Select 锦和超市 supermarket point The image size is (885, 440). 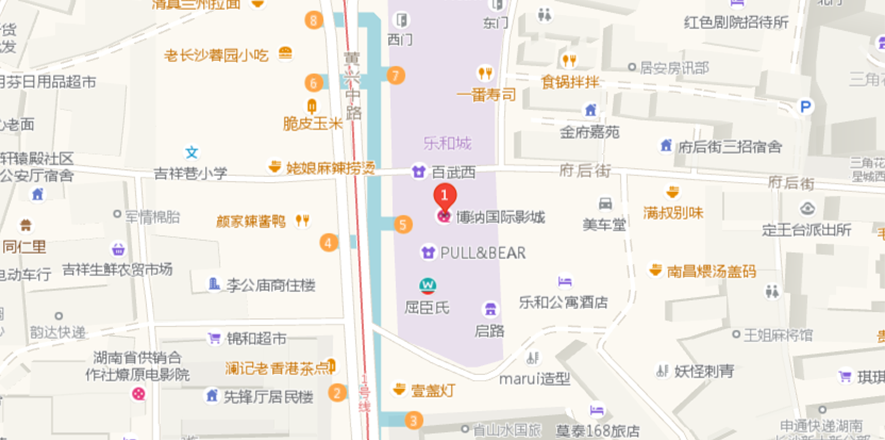click(213, 338)
